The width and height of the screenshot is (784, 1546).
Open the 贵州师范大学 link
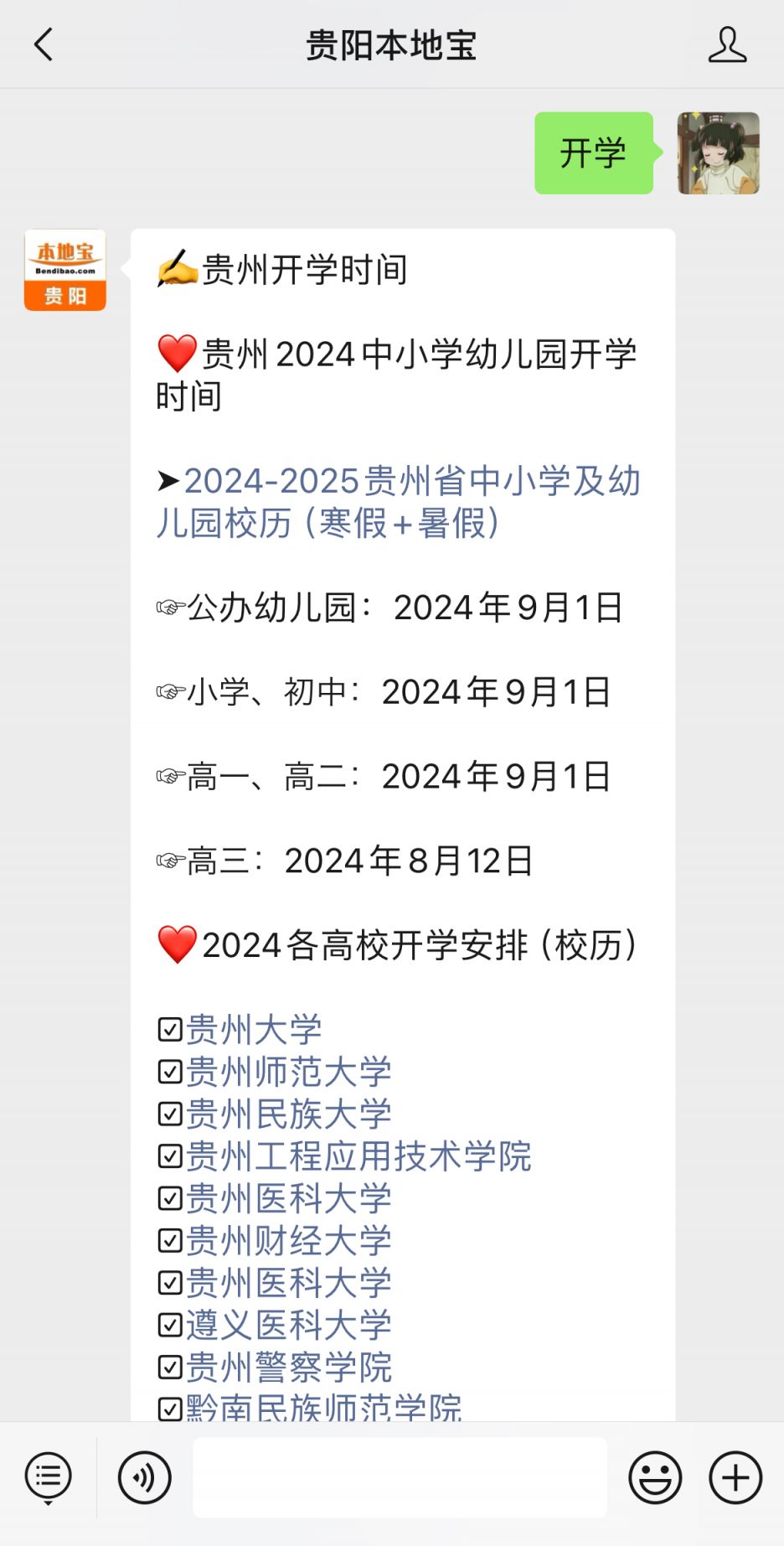pos(289,1072)
